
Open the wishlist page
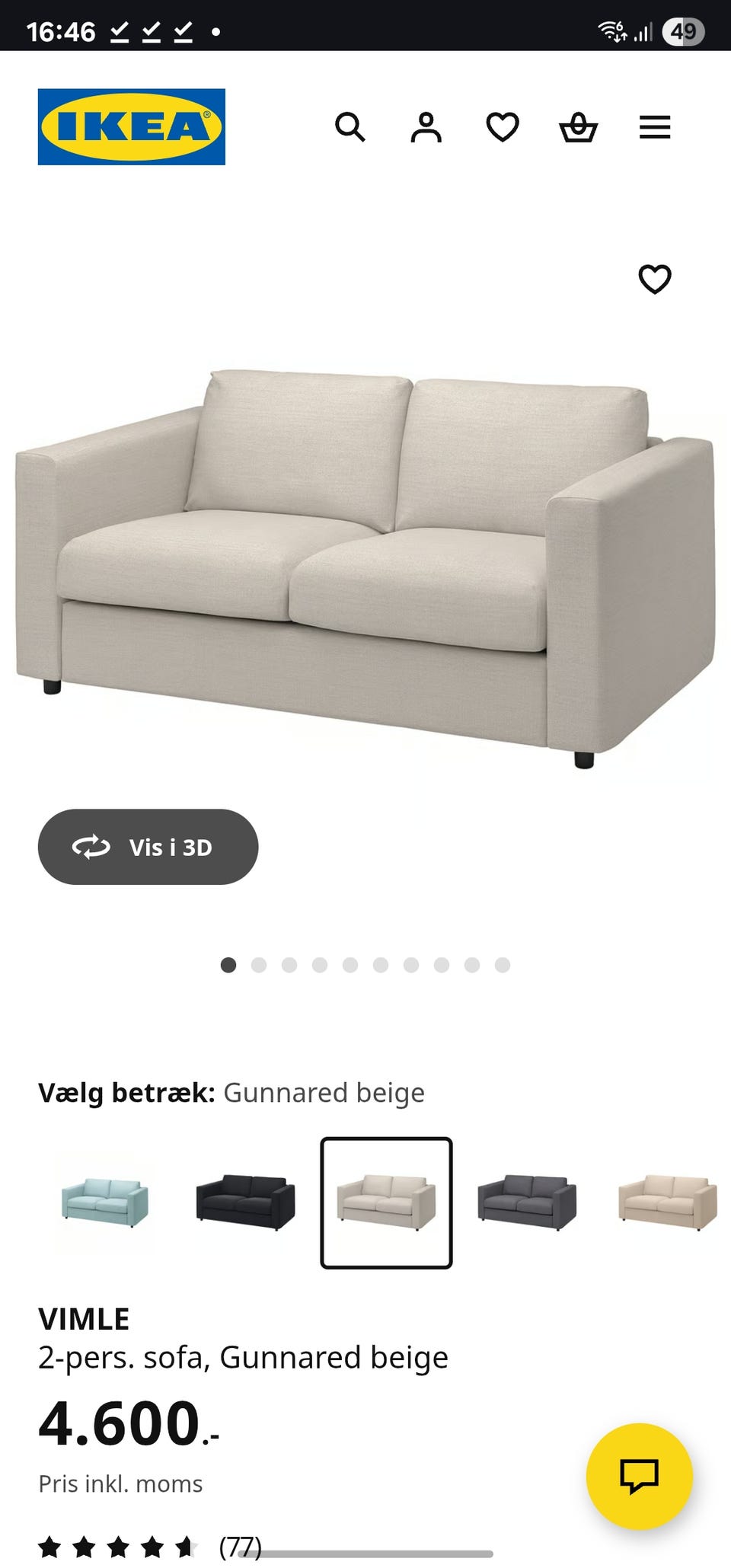pyautogui.click(x=503, y=127)
